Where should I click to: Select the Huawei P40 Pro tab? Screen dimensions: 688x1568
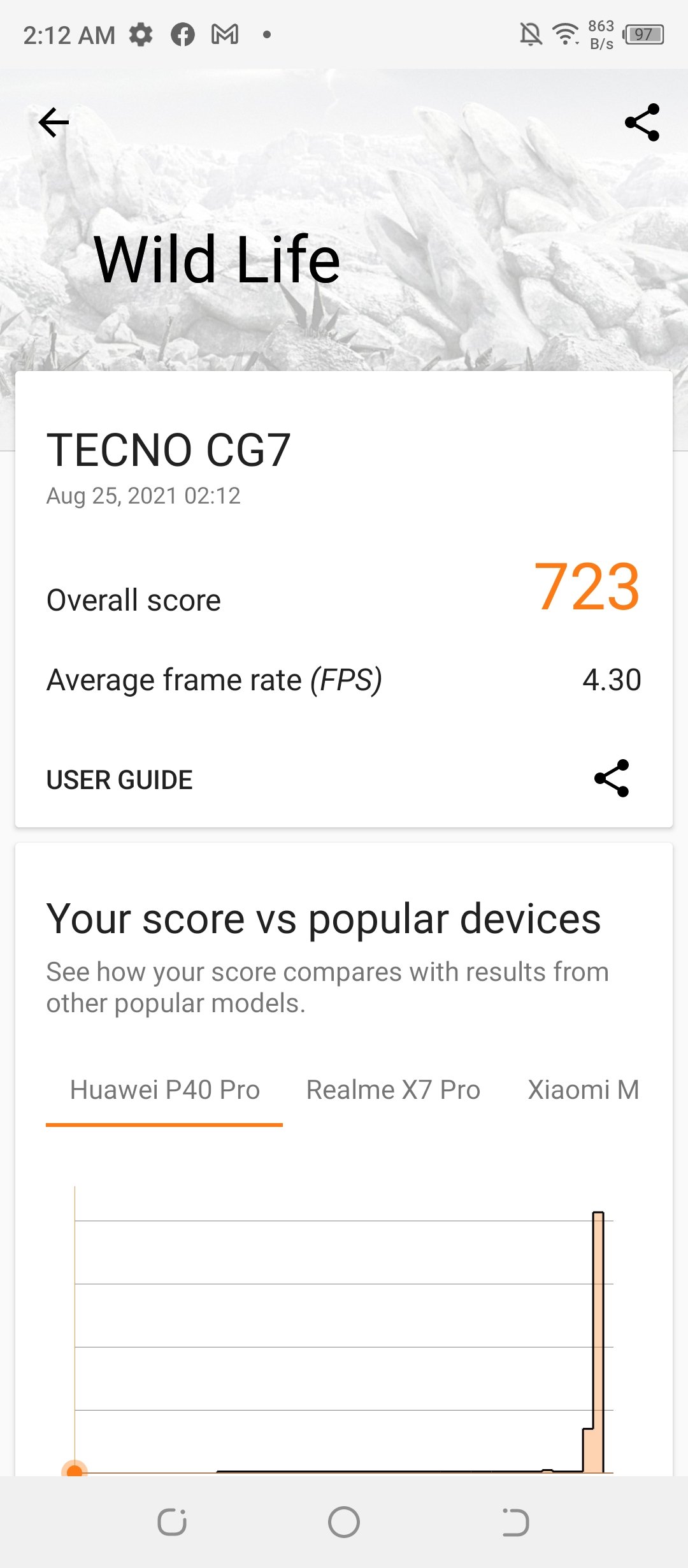164,1090
